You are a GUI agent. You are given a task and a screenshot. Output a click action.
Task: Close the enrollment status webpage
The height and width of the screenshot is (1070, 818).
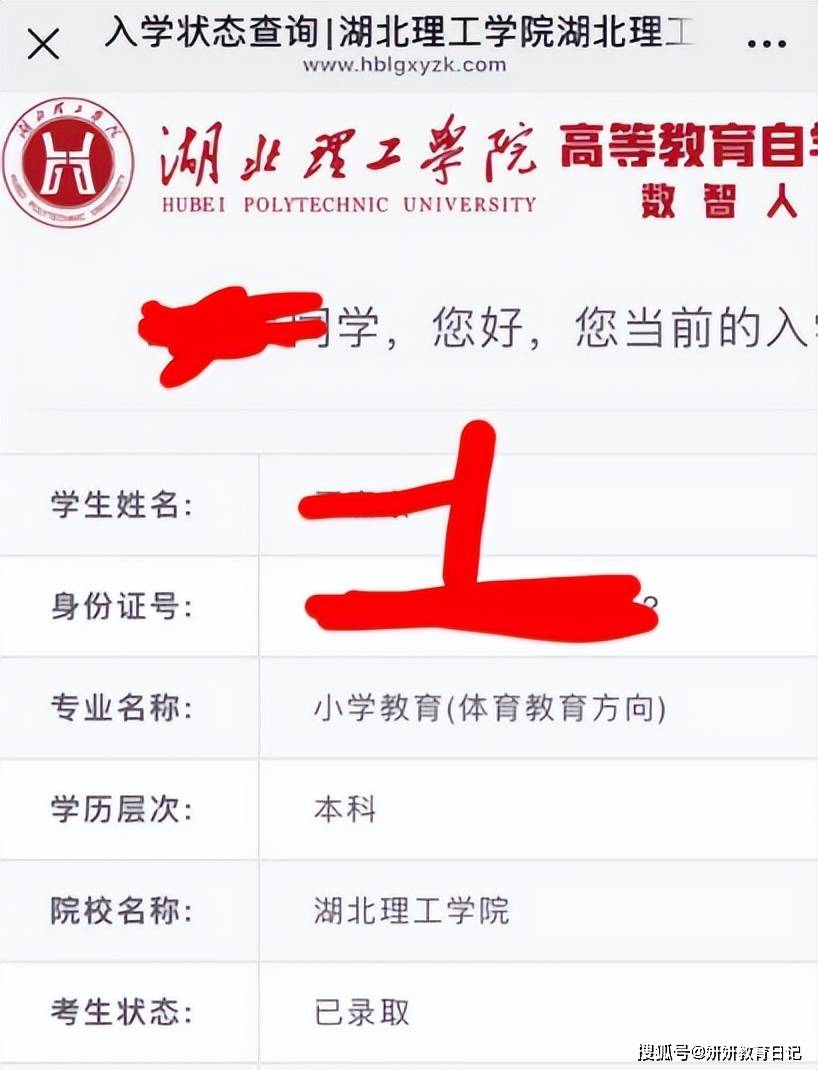click(x=43, y=44)
